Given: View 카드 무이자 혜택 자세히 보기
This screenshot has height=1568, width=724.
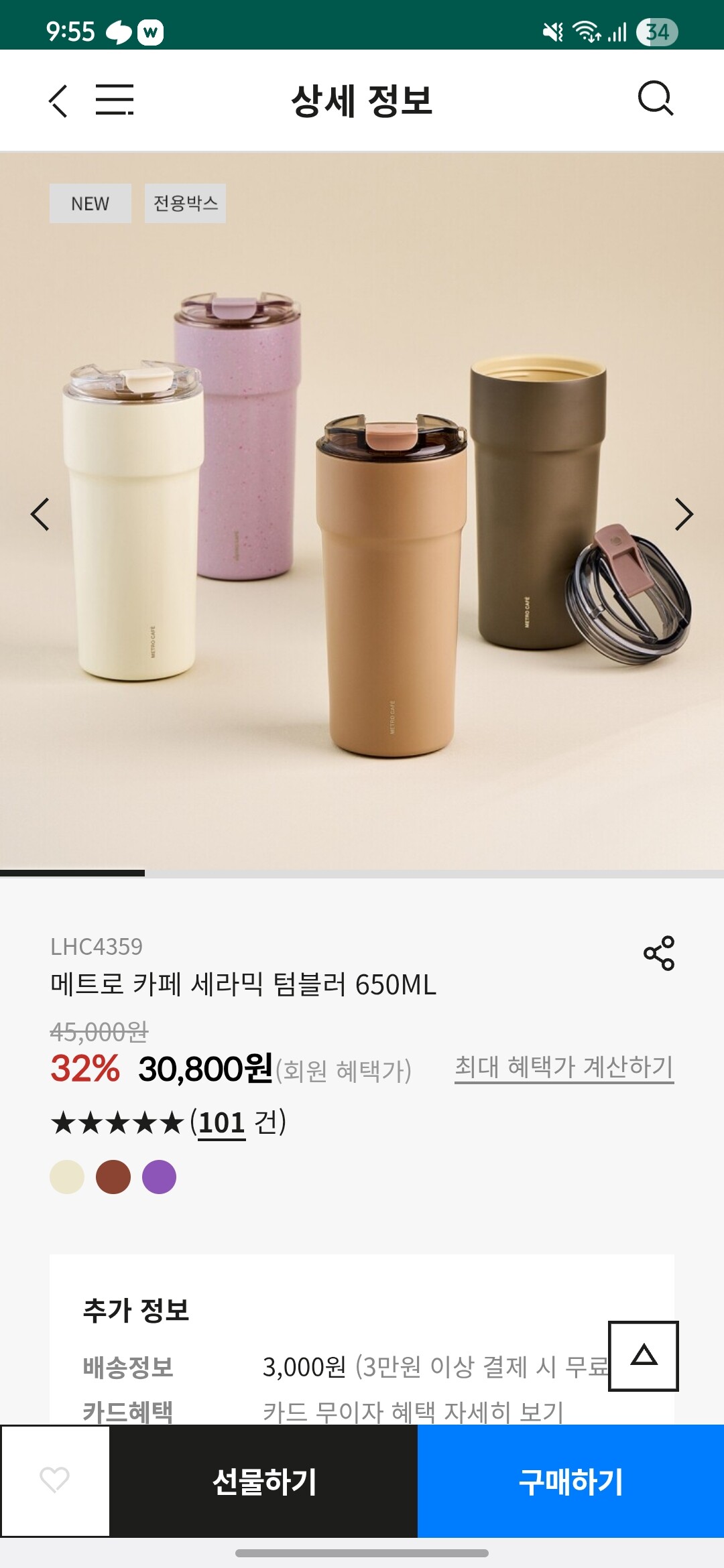Looking at the screenshot, I should point(413,1411).
